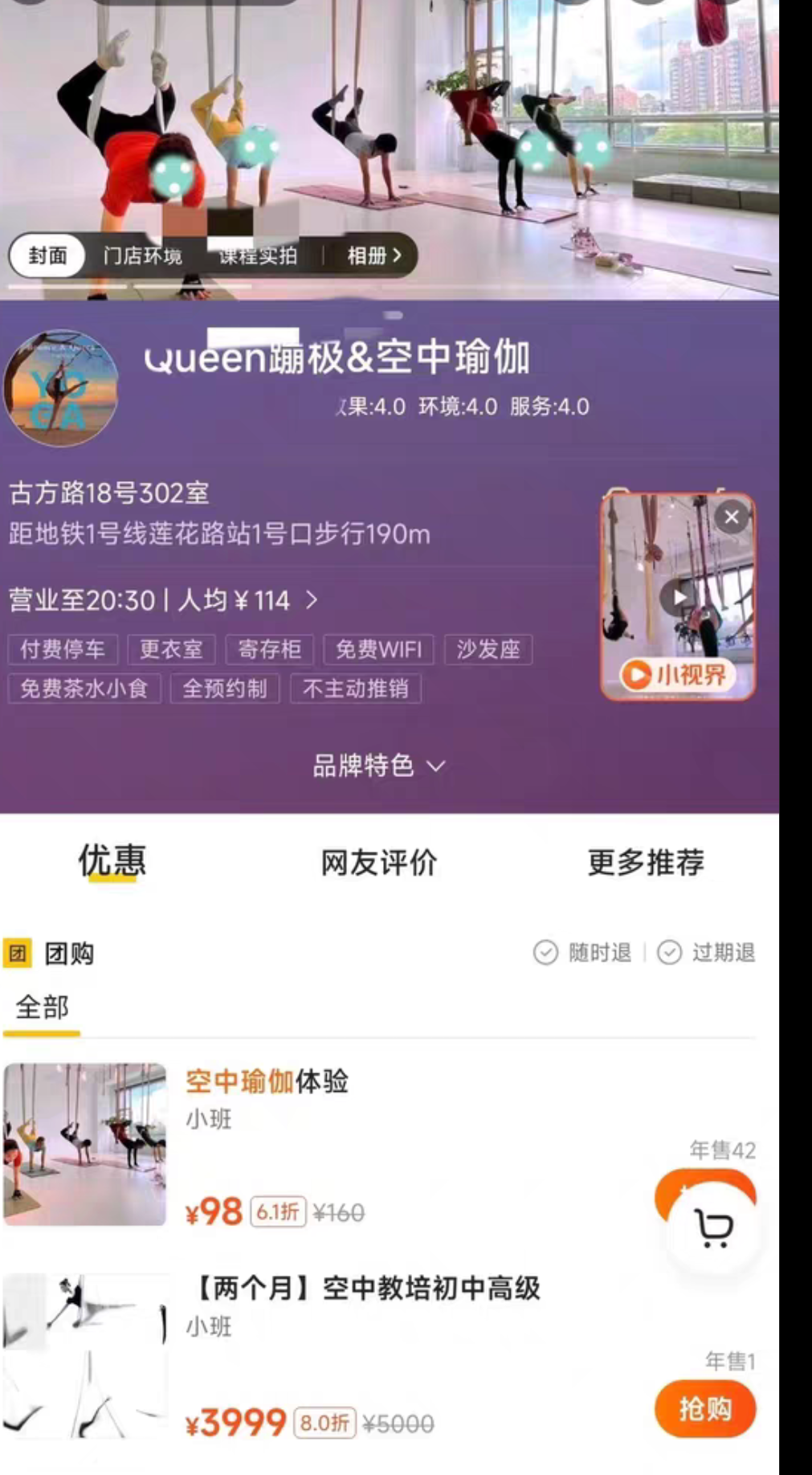This screenshot has width=812, height=1475.
Task: Switch to 门店环境 photos
Action: [x=142, y=256]
